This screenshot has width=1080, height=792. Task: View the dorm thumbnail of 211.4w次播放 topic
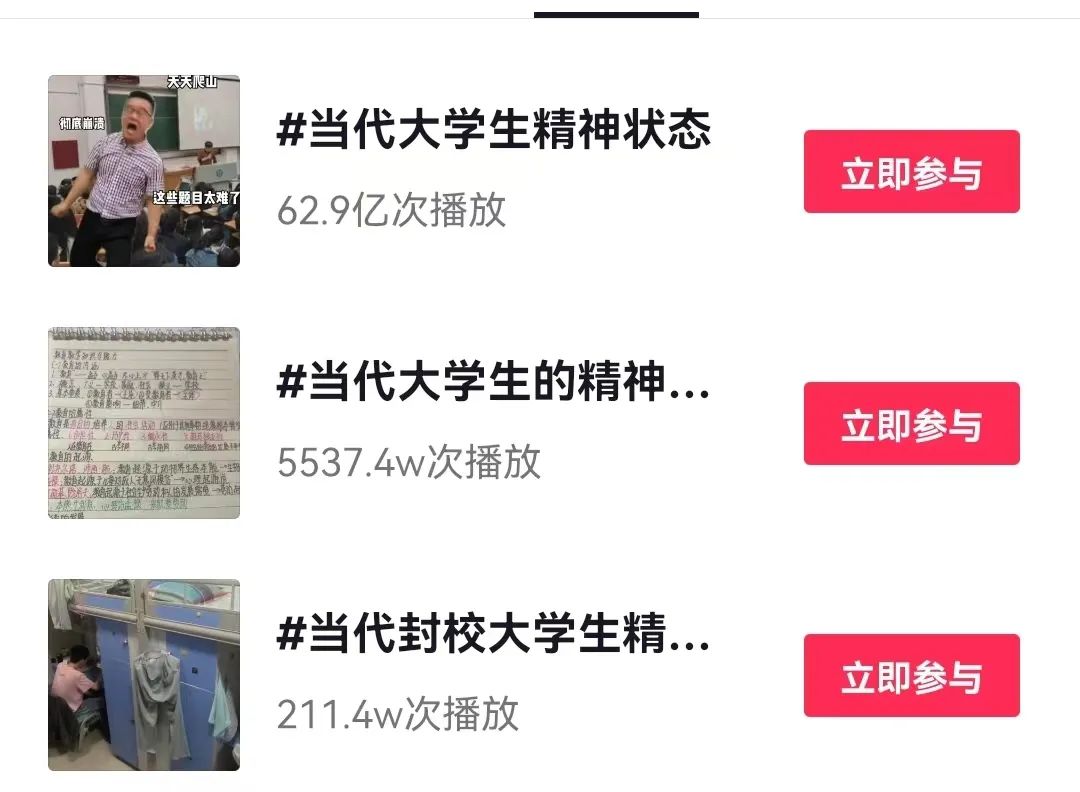[144, 675]
